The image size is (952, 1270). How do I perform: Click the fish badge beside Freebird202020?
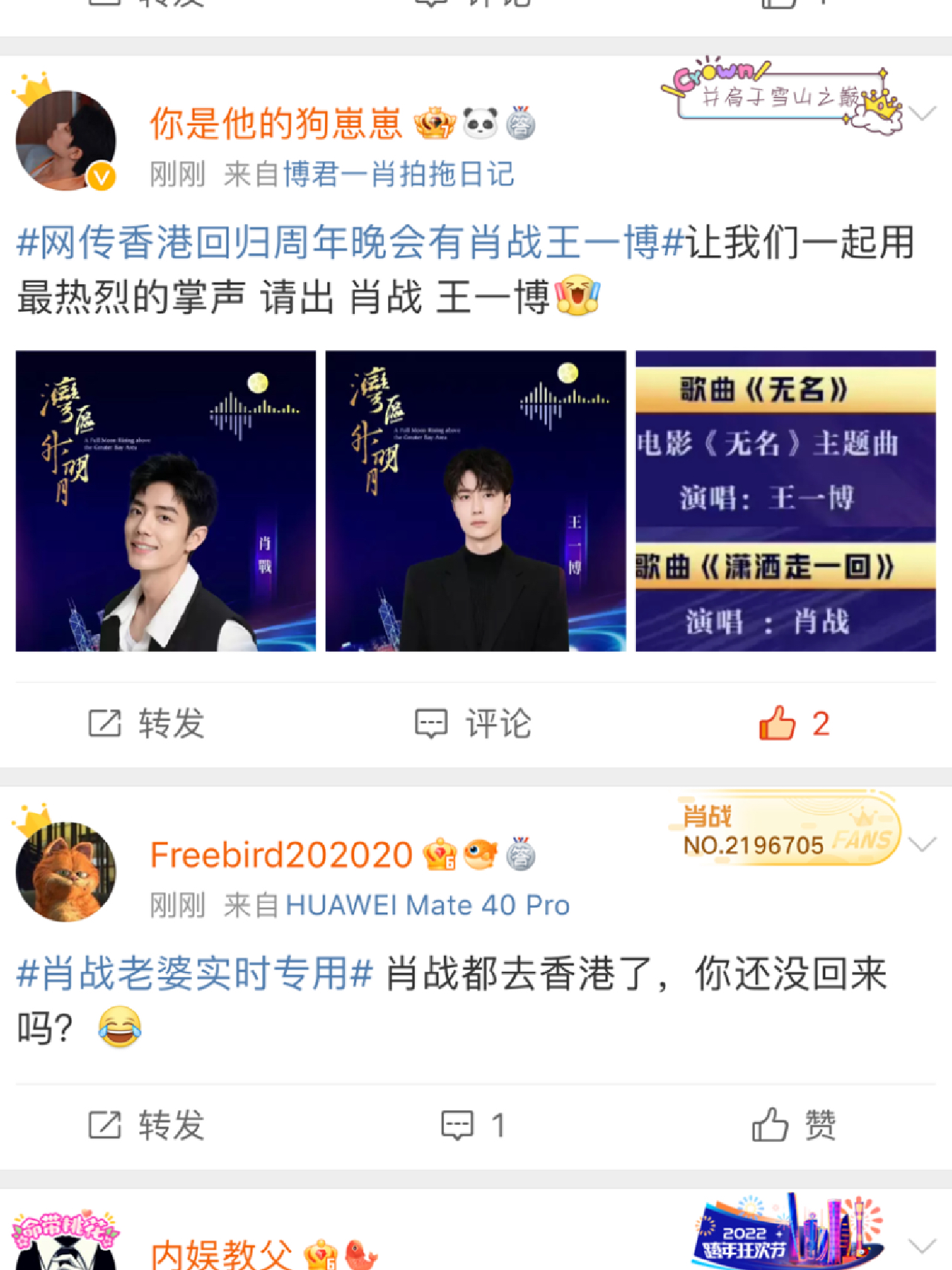480,856
